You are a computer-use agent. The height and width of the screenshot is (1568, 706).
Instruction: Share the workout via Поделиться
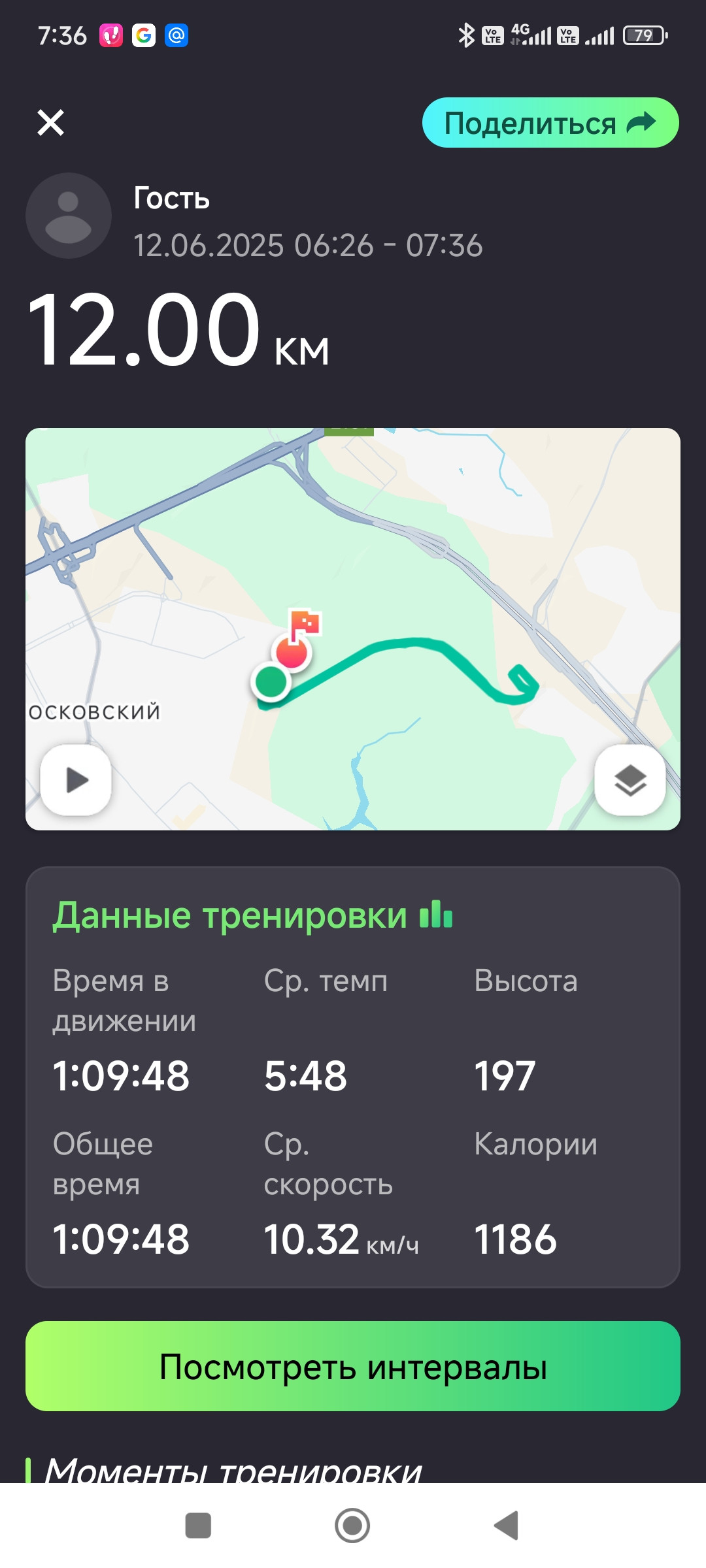550,123
